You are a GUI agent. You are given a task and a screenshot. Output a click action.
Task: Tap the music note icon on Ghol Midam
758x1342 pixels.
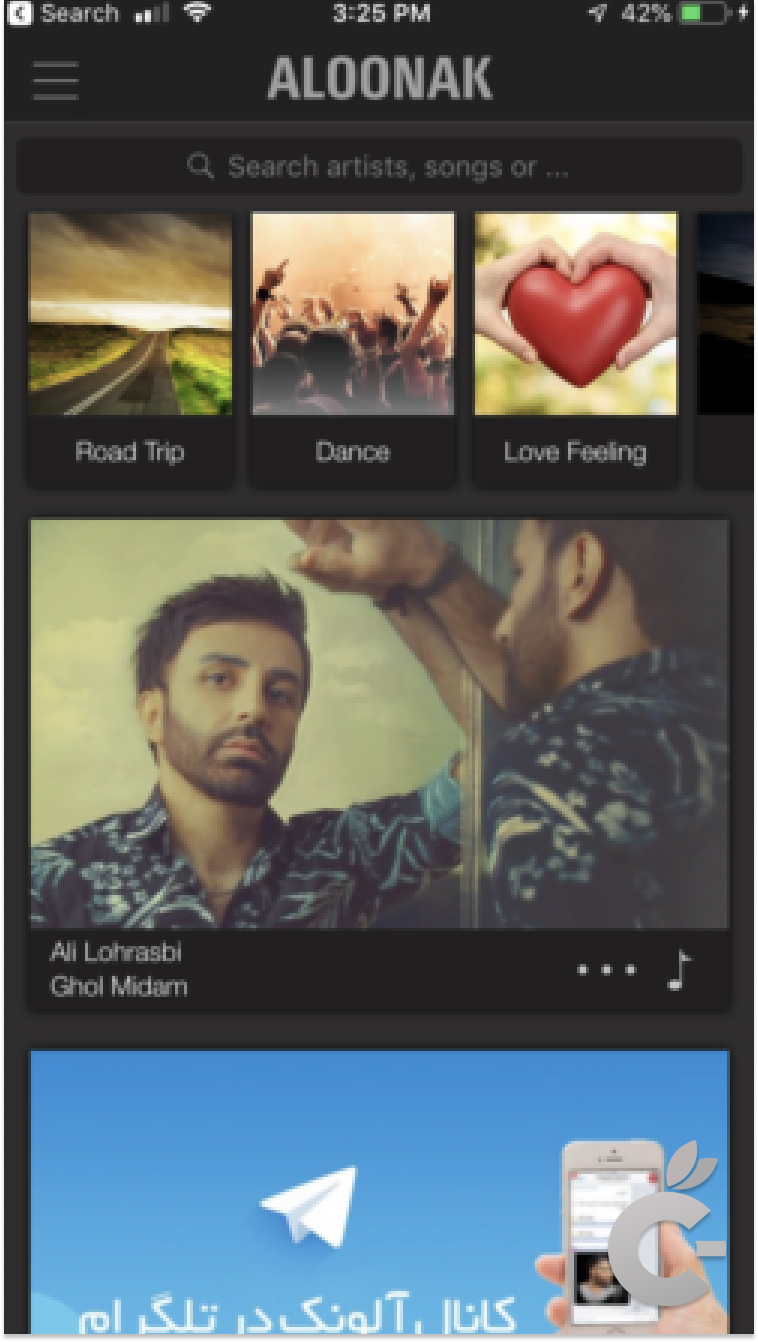pyautogui.click(x=679, y=969)
